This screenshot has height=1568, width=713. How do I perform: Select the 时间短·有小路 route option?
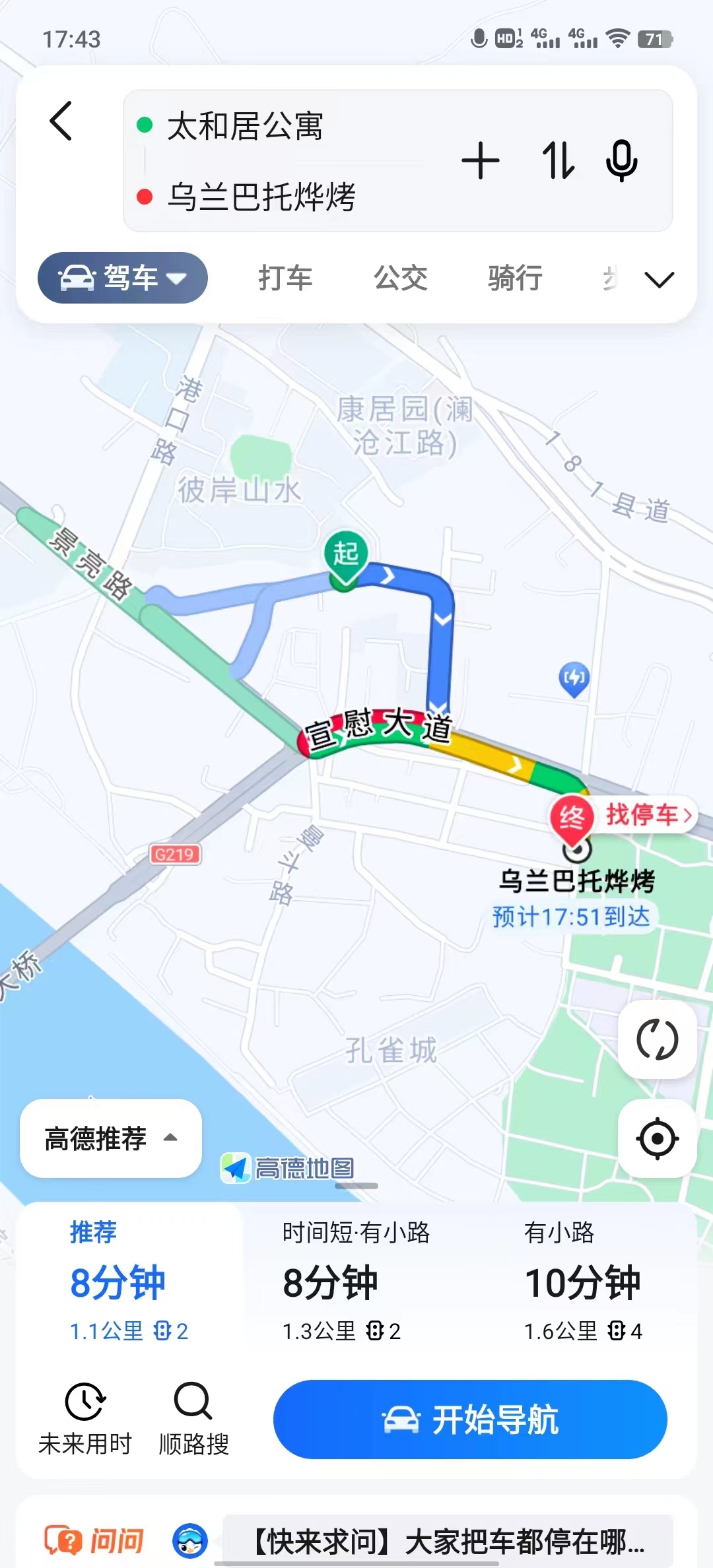click(356, 1280)
